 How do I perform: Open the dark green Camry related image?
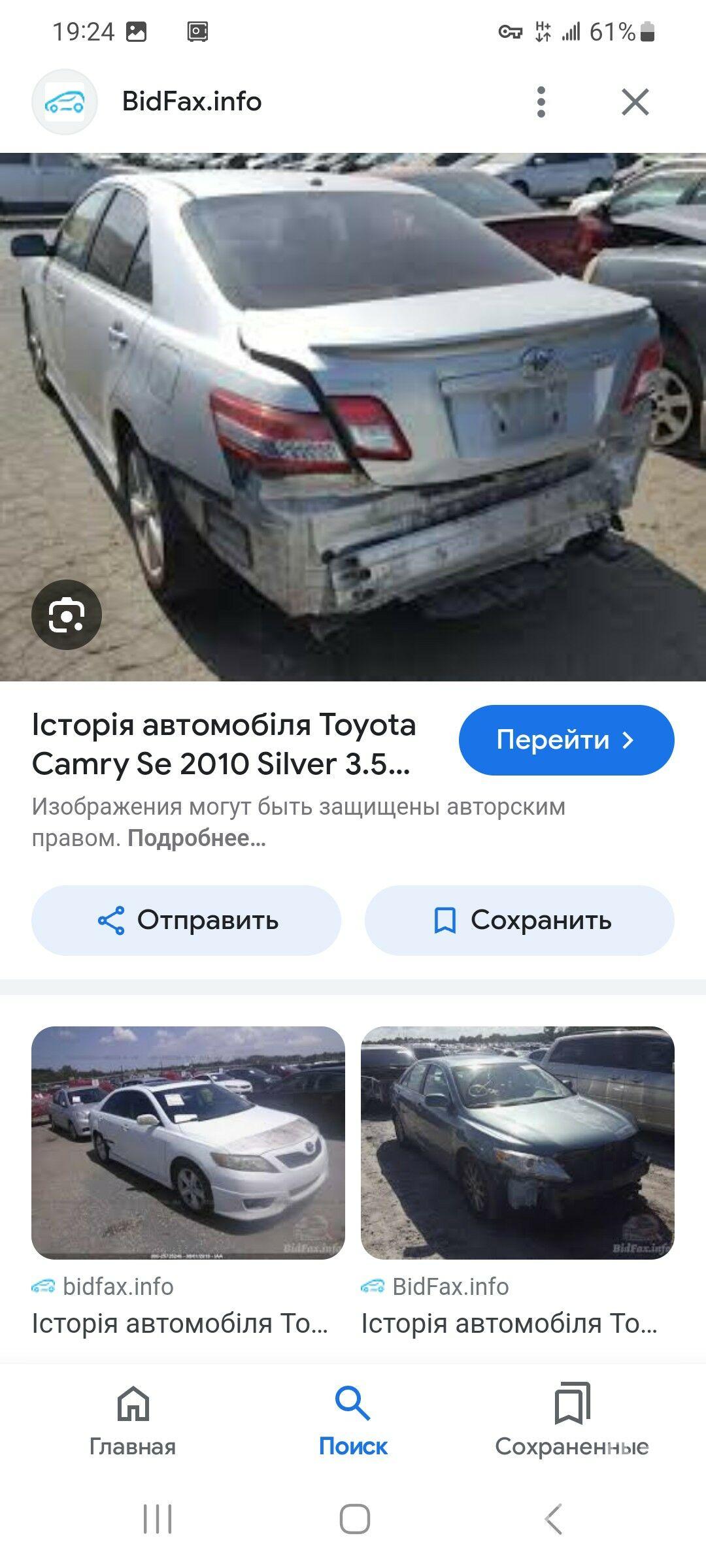pos(518,1143)
